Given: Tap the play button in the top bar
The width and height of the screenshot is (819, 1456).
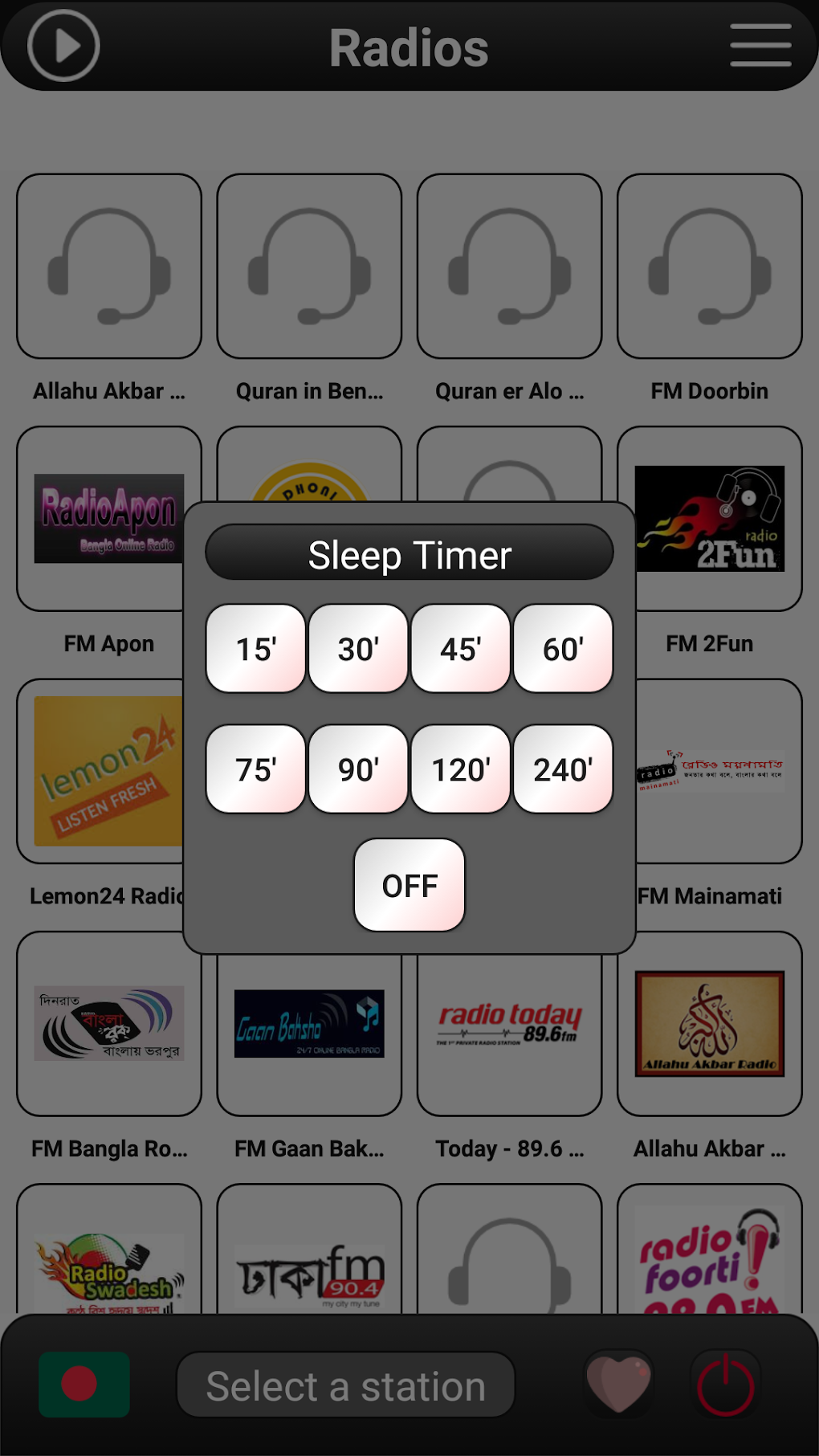Looking at the screenshot, I should click(63, 46).
